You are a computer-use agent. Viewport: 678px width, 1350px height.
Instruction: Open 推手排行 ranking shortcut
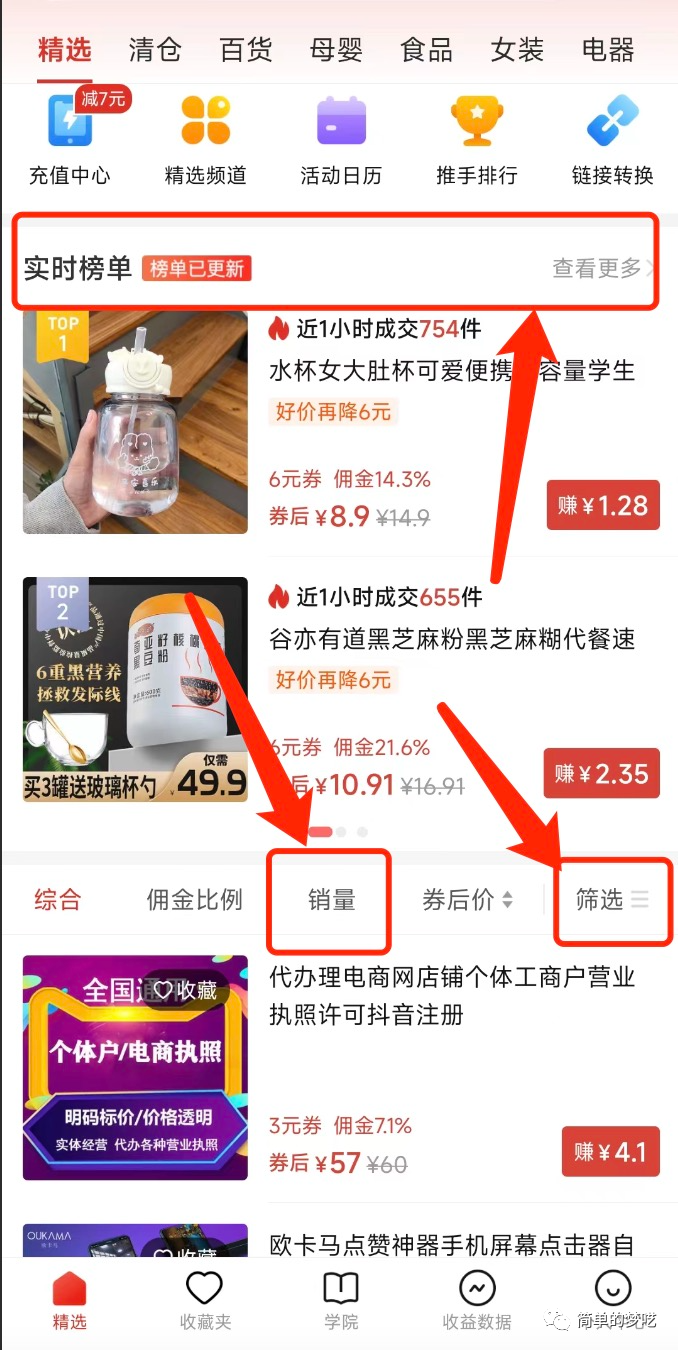(477, 140)
